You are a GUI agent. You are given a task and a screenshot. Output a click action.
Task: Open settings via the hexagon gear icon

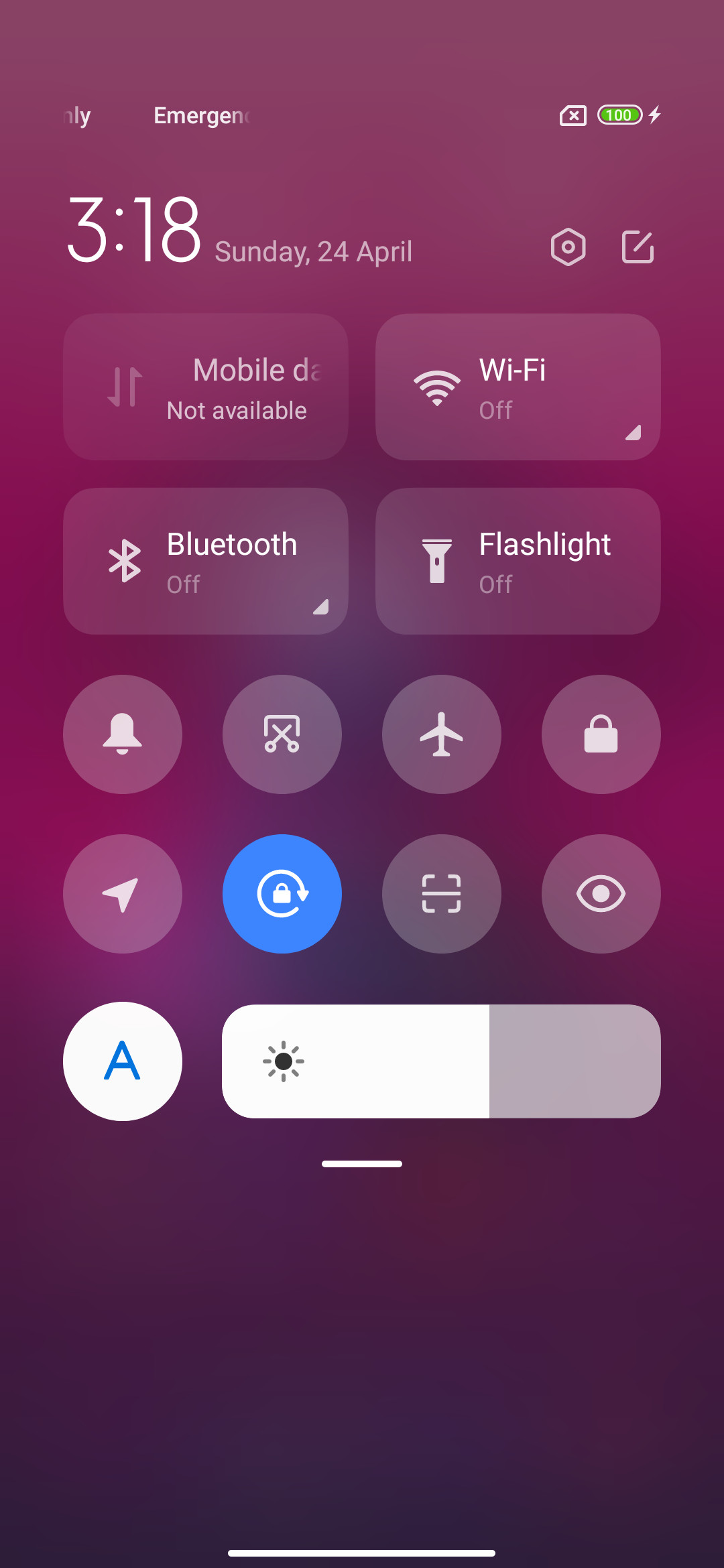click(568, 247)
